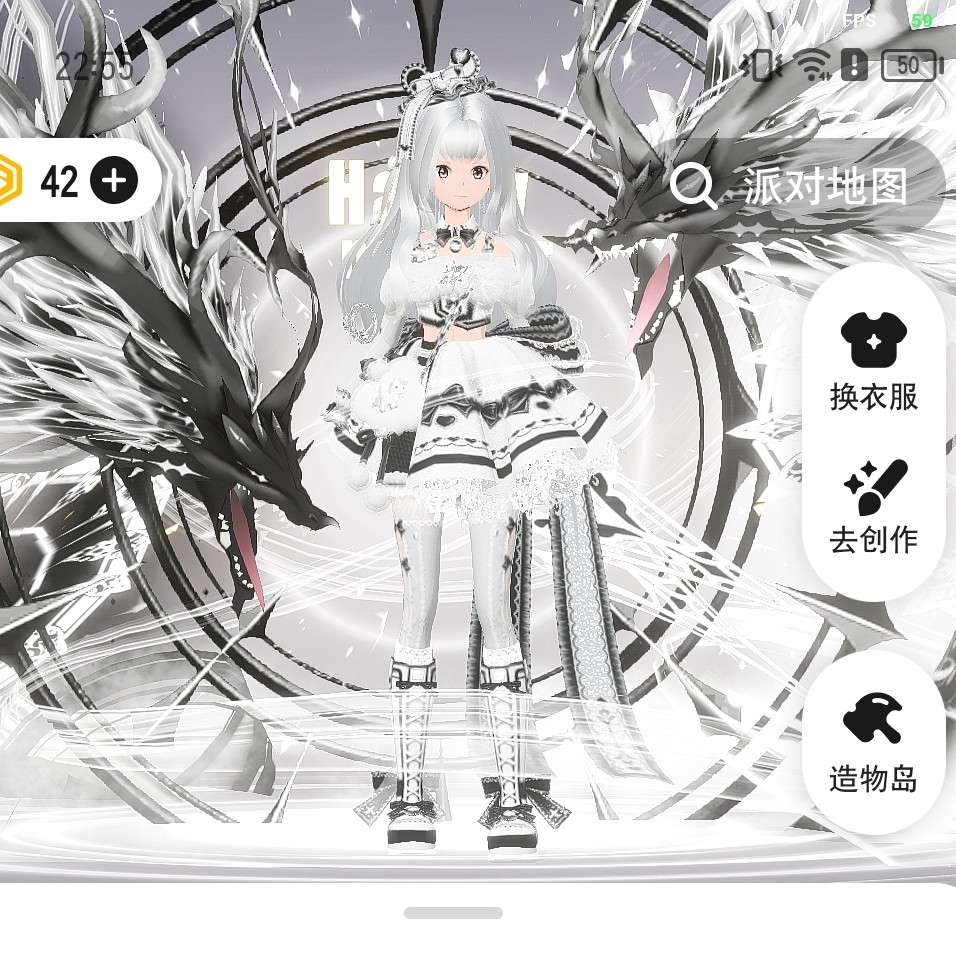Open 换衣服 to change outfits

873,361
